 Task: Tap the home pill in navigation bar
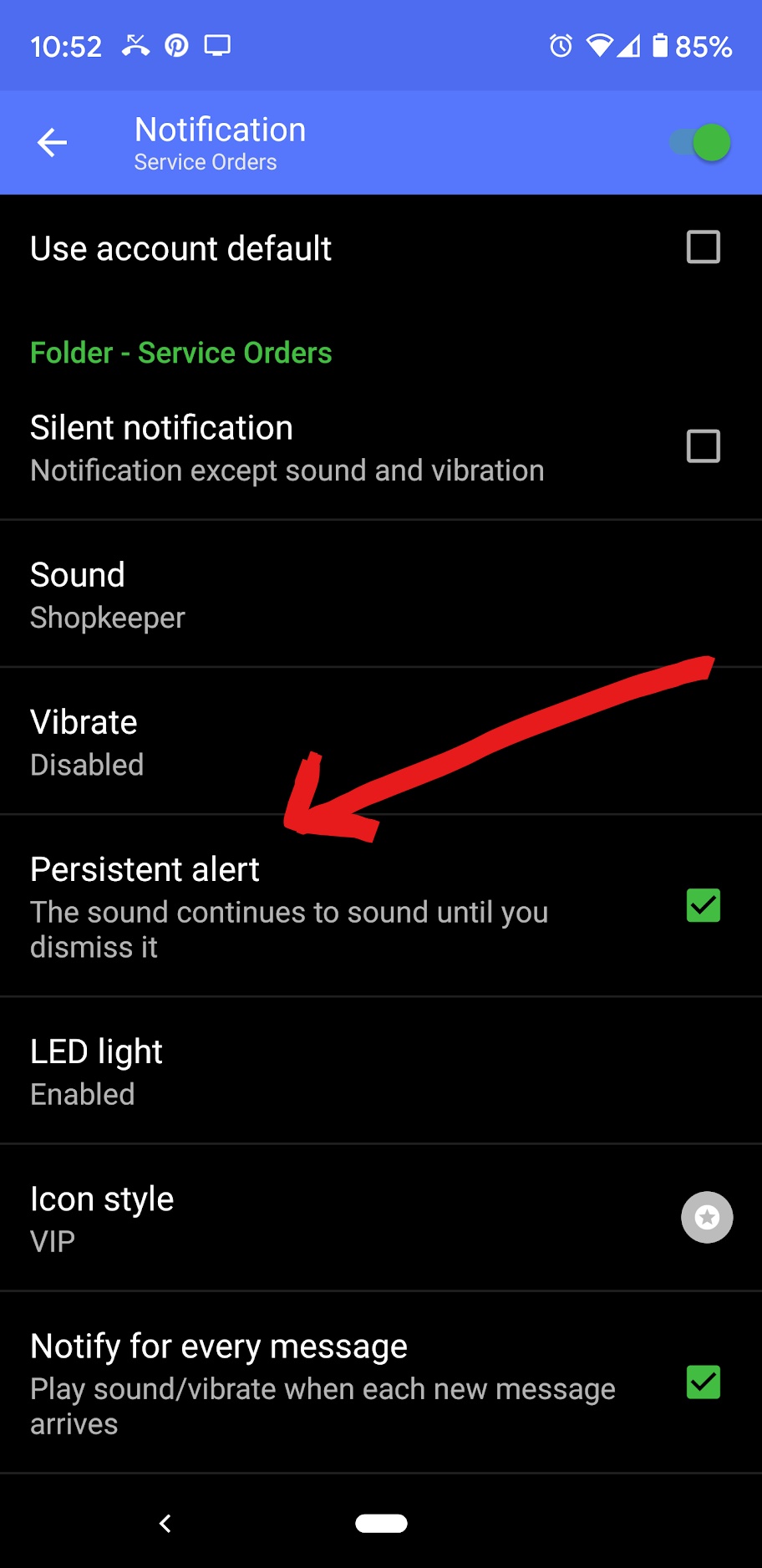point(381,1523)
